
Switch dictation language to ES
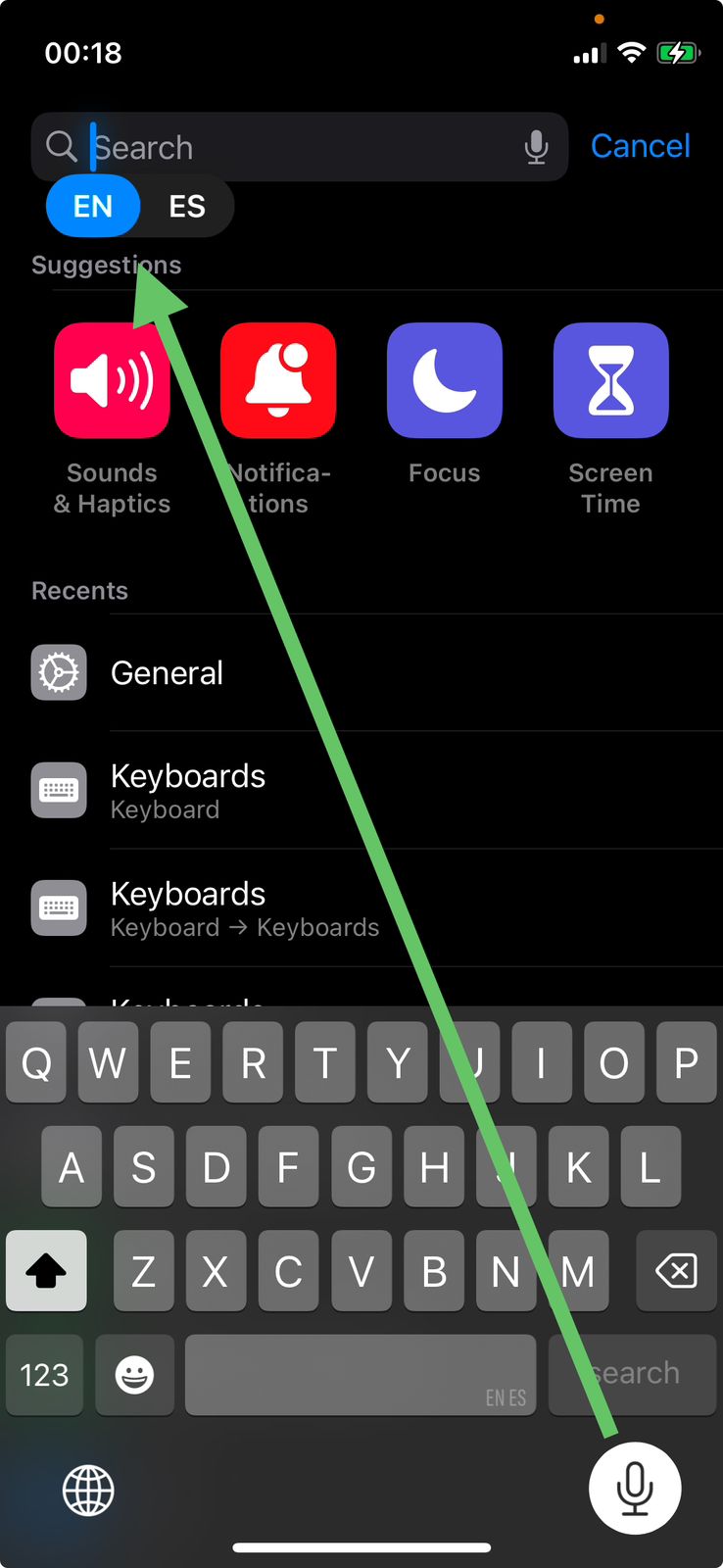pyautogui.click(x=186, y=207)
